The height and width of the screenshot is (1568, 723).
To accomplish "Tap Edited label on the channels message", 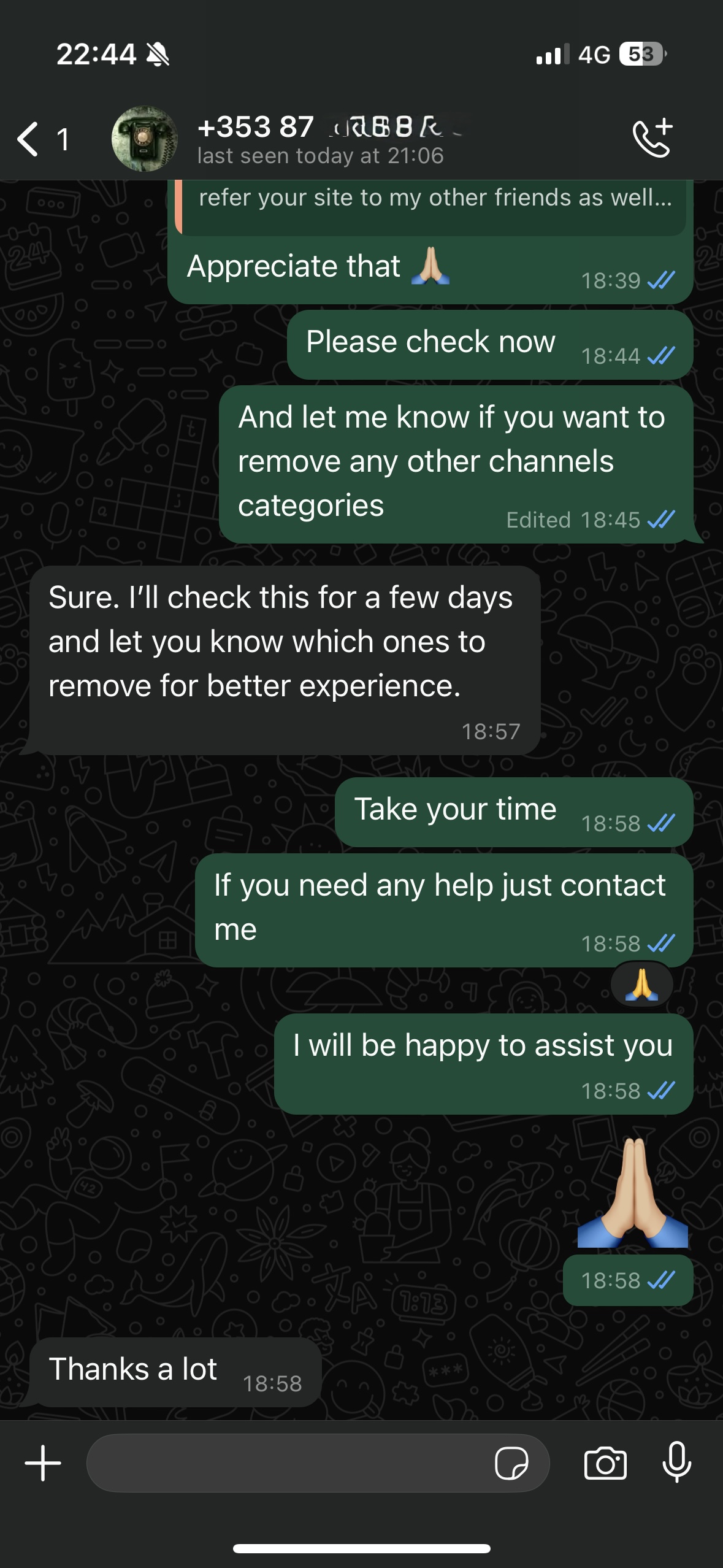I will [x=540, y=520].
